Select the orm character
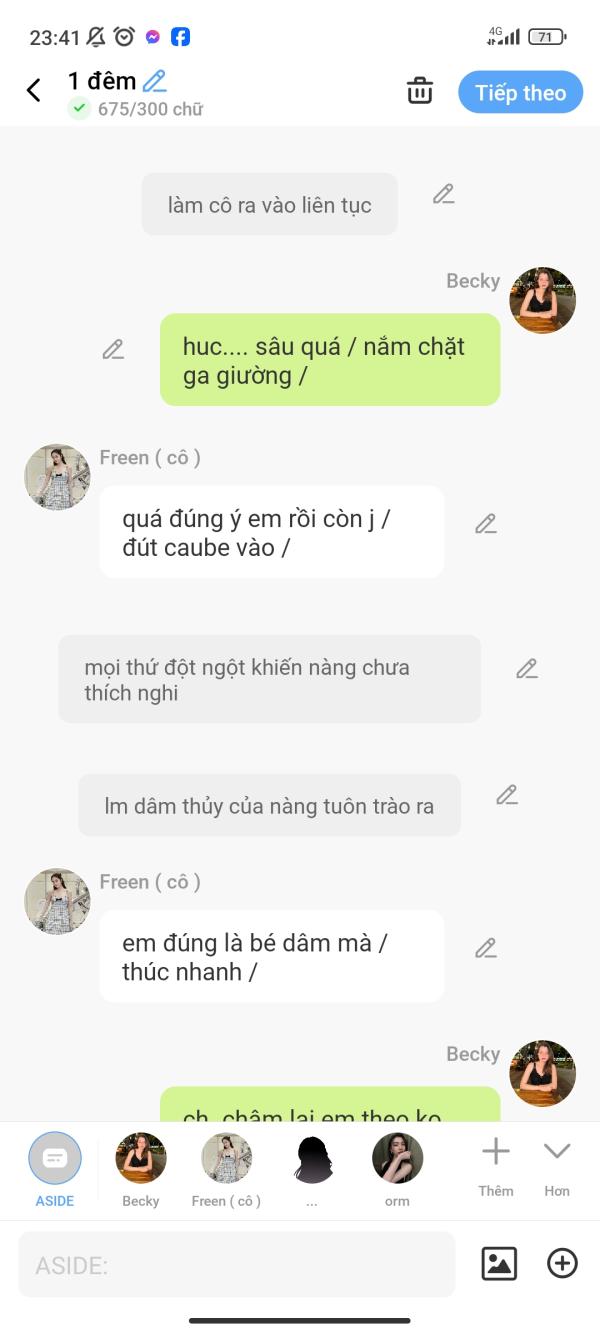The height and width of the screenshot is (1333, 600). (x=397, y=1160)
